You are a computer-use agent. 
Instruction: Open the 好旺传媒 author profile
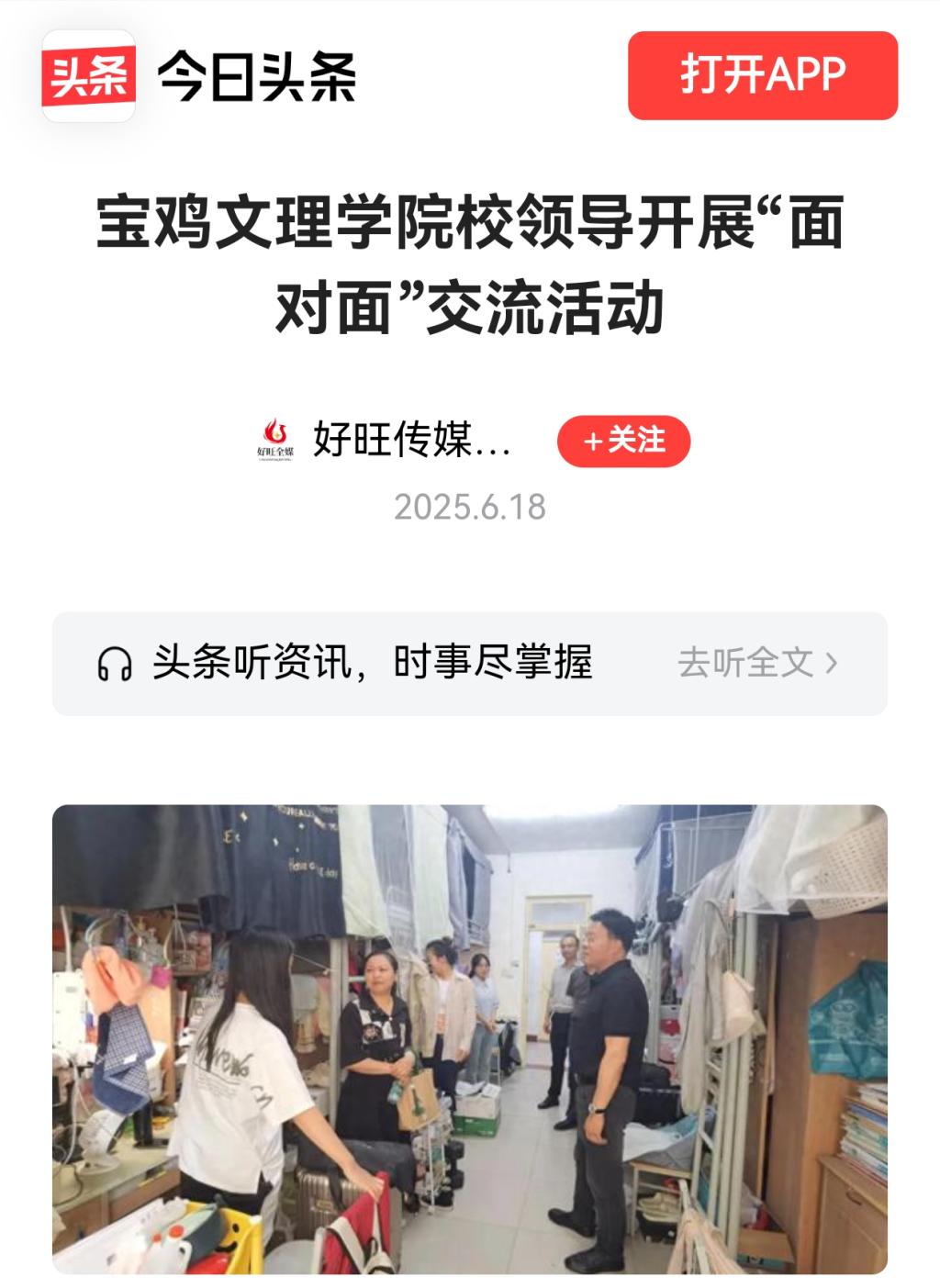(410, 441)
